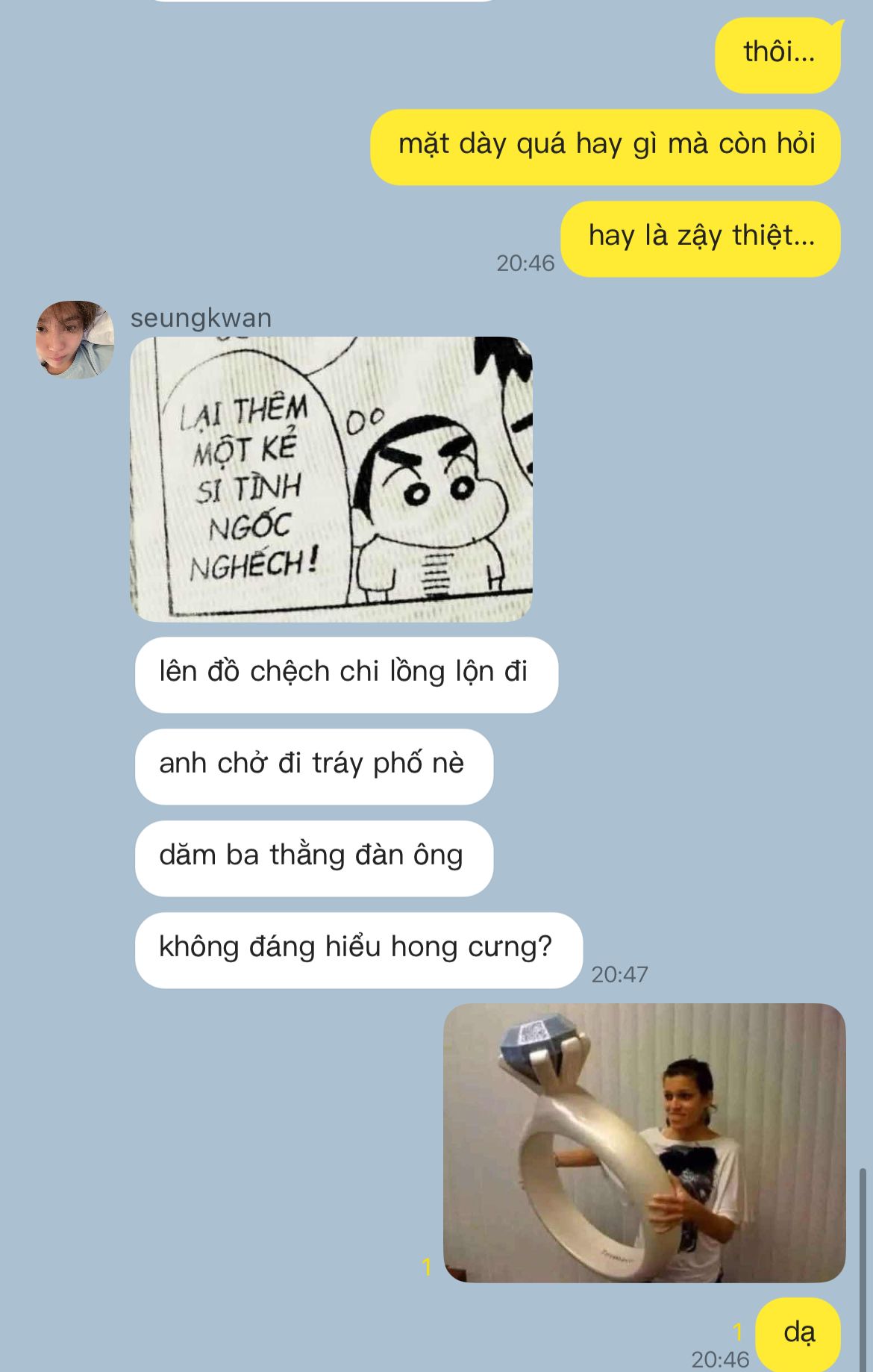Open seungkwan's profile picture
This screenshot has height=1372, width=873.
[x=75, y=340]
